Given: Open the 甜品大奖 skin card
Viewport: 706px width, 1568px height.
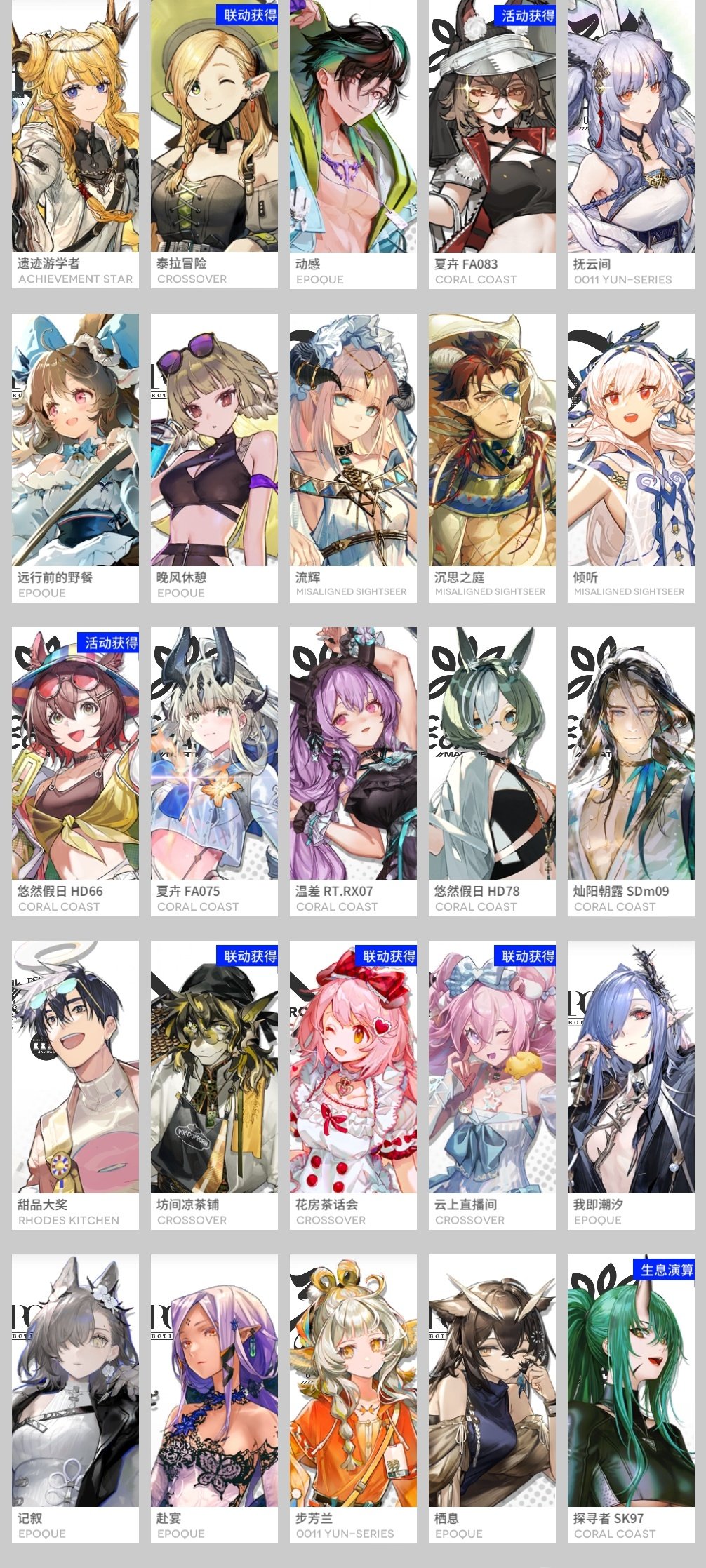Looking at the screenshot, I should click(75, 1081).
